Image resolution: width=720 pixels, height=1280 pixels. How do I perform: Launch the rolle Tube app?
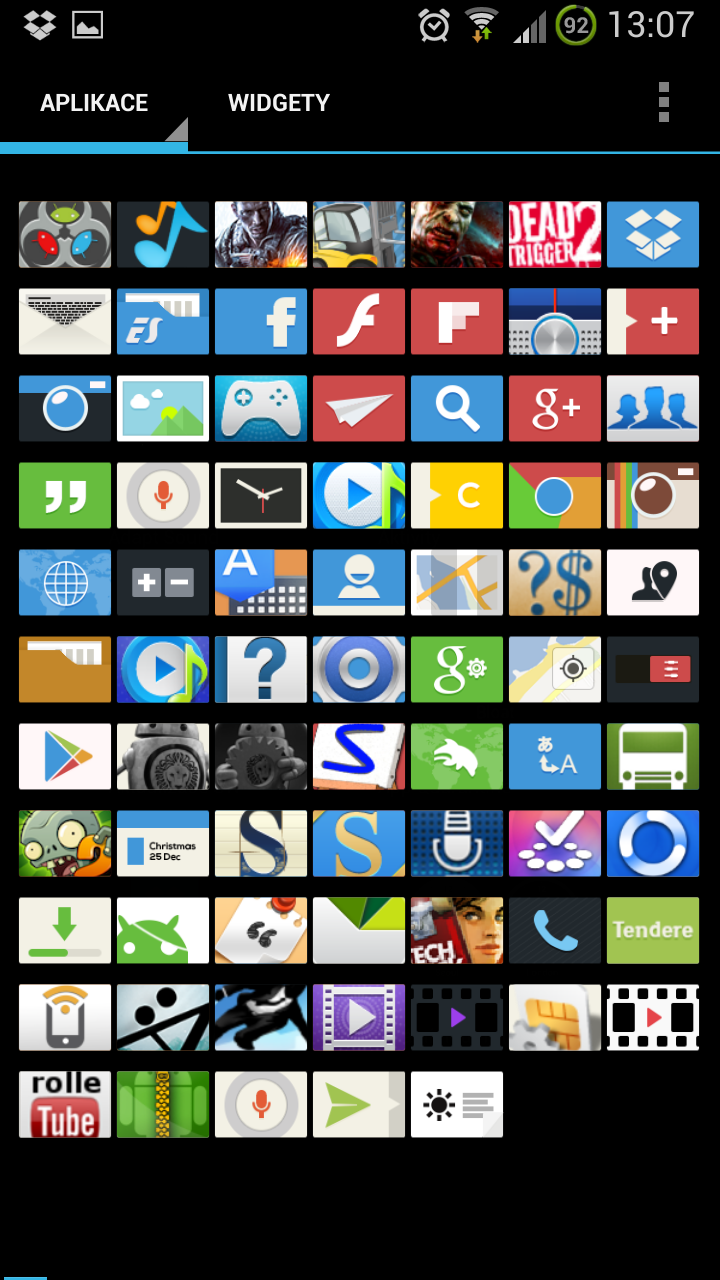(65, 1104)
